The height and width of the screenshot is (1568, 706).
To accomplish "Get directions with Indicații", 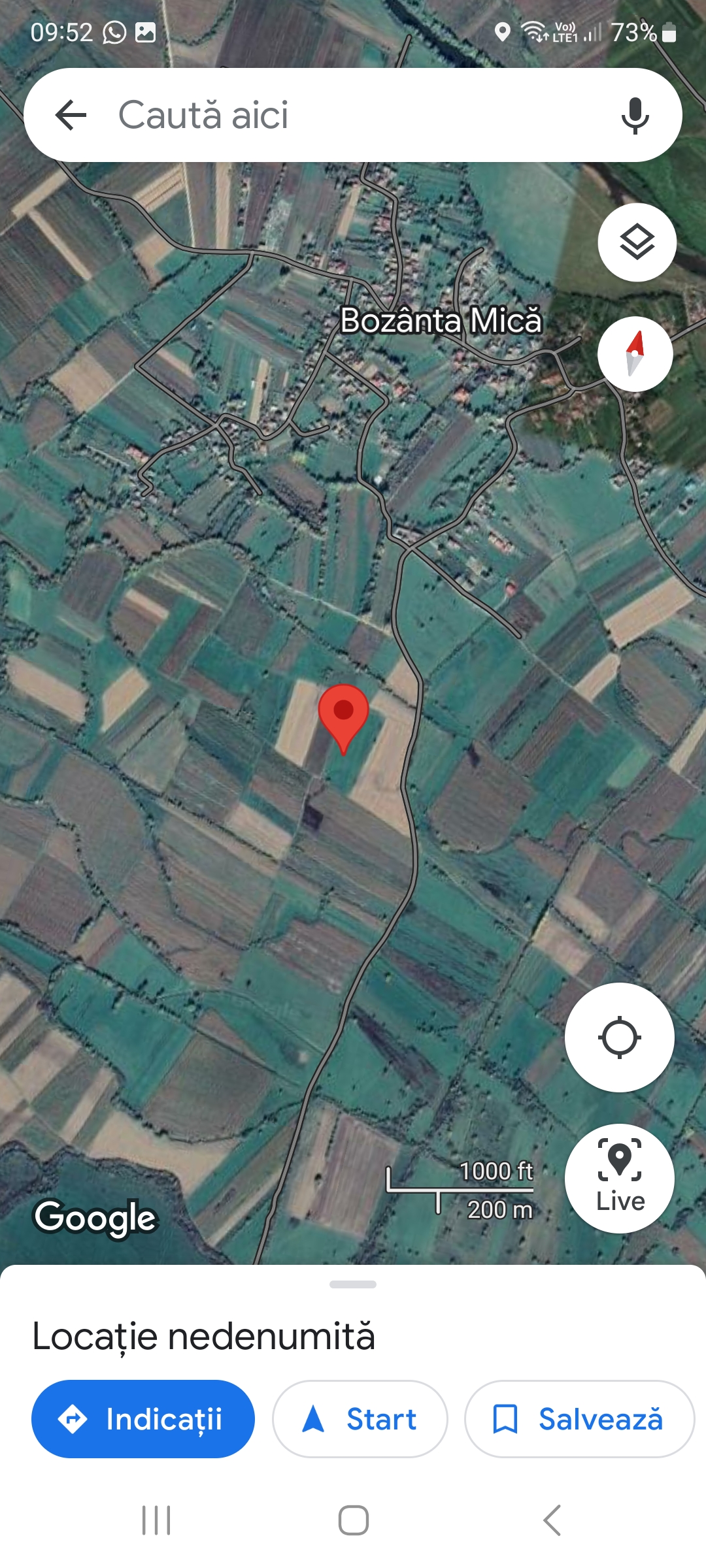I will [143, 1419].
